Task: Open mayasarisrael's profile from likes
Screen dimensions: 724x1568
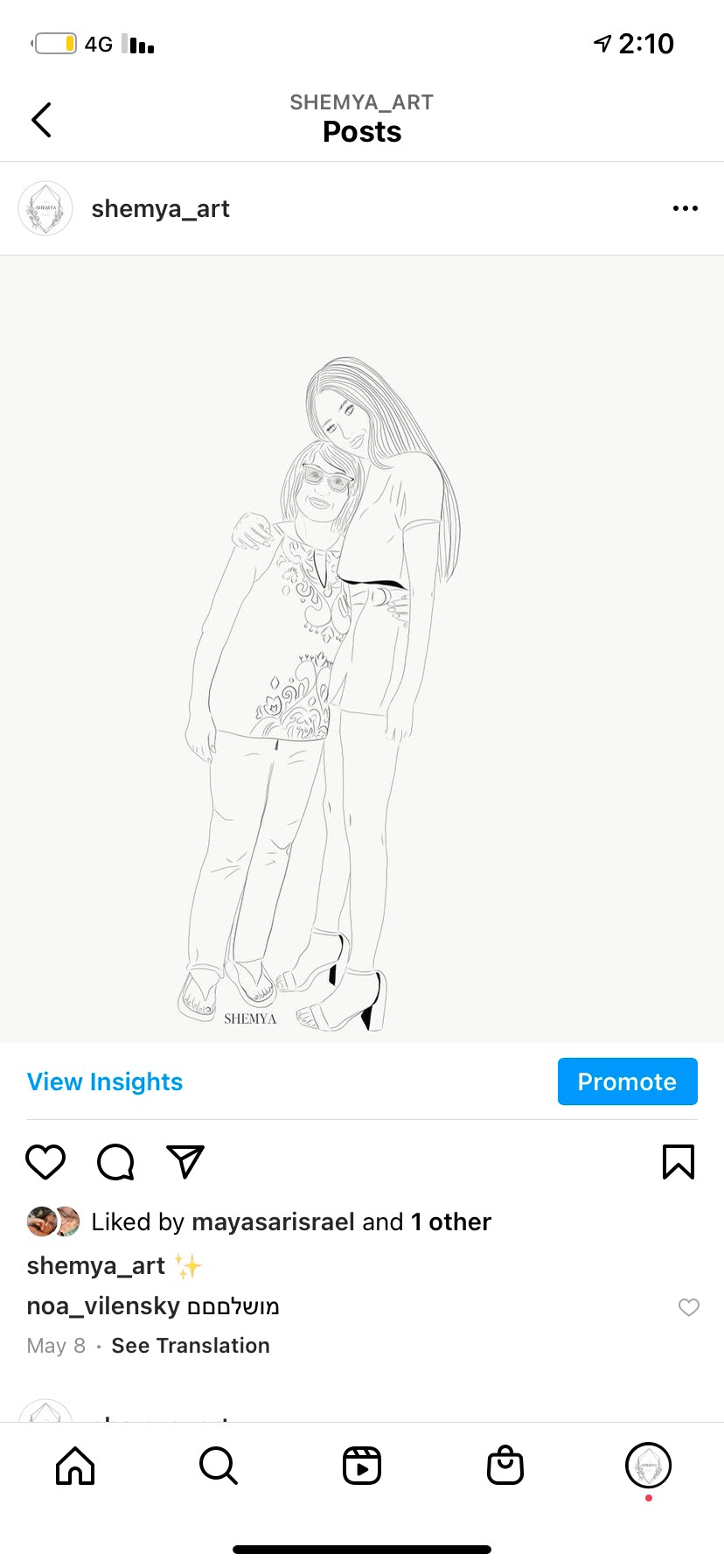Action: click(273, 1221)
